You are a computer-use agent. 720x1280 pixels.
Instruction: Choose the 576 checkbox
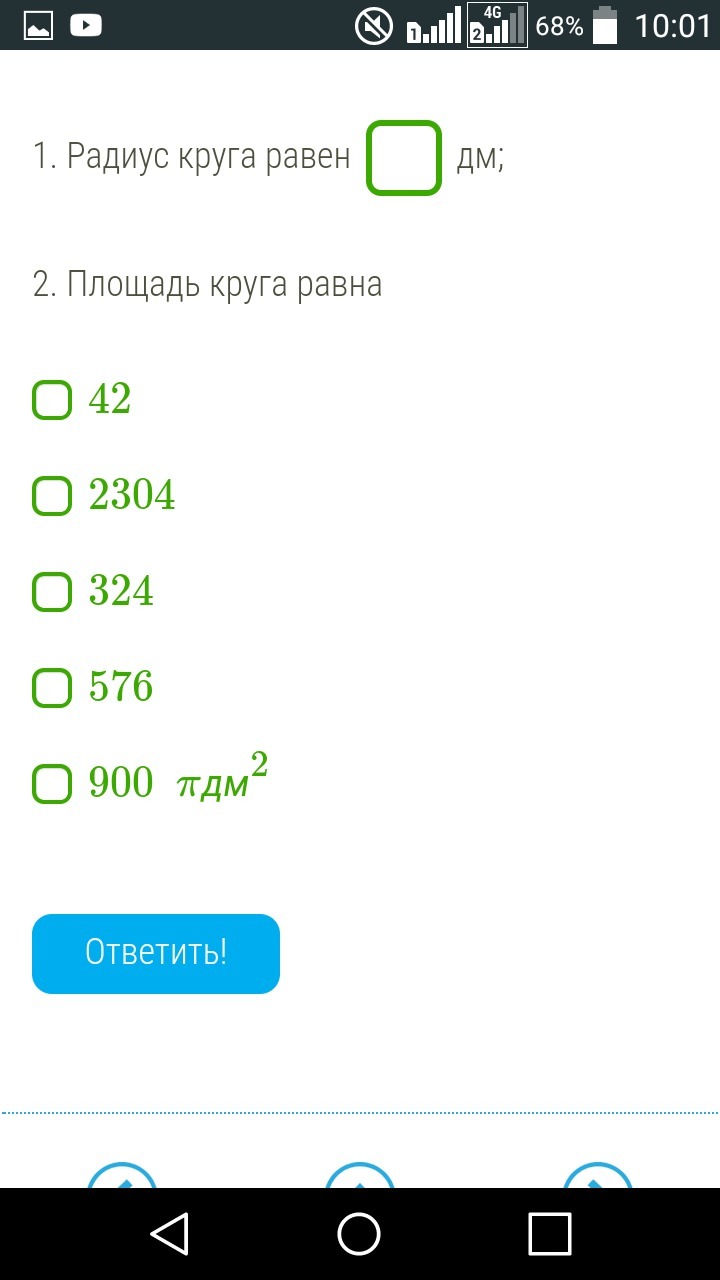coord(52,688)
